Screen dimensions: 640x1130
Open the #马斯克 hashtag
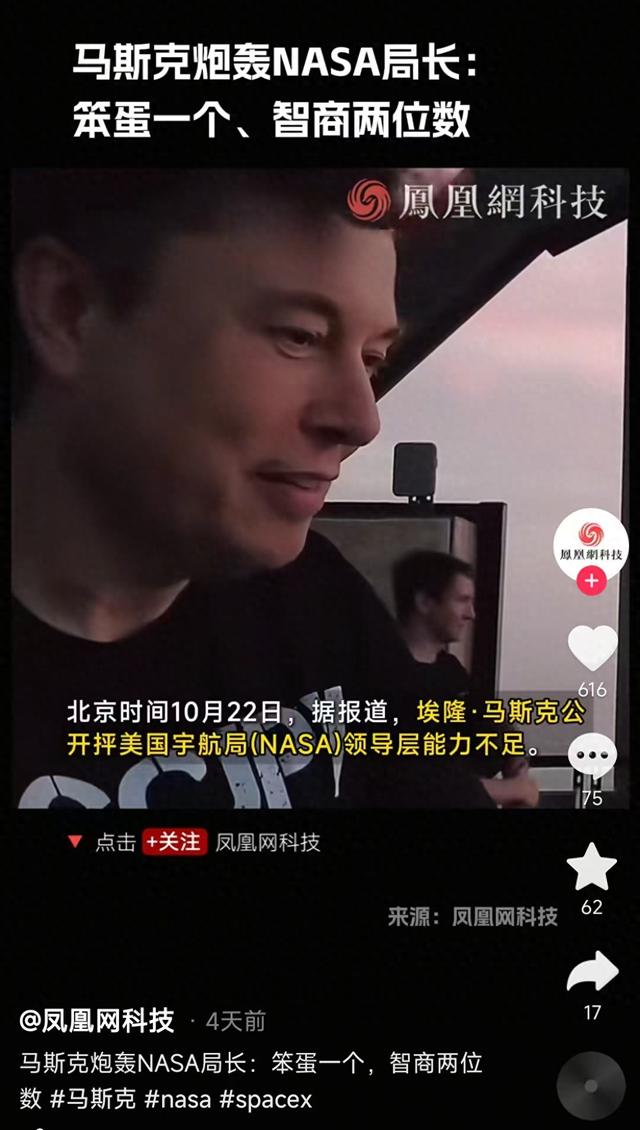pos(93,1099)
